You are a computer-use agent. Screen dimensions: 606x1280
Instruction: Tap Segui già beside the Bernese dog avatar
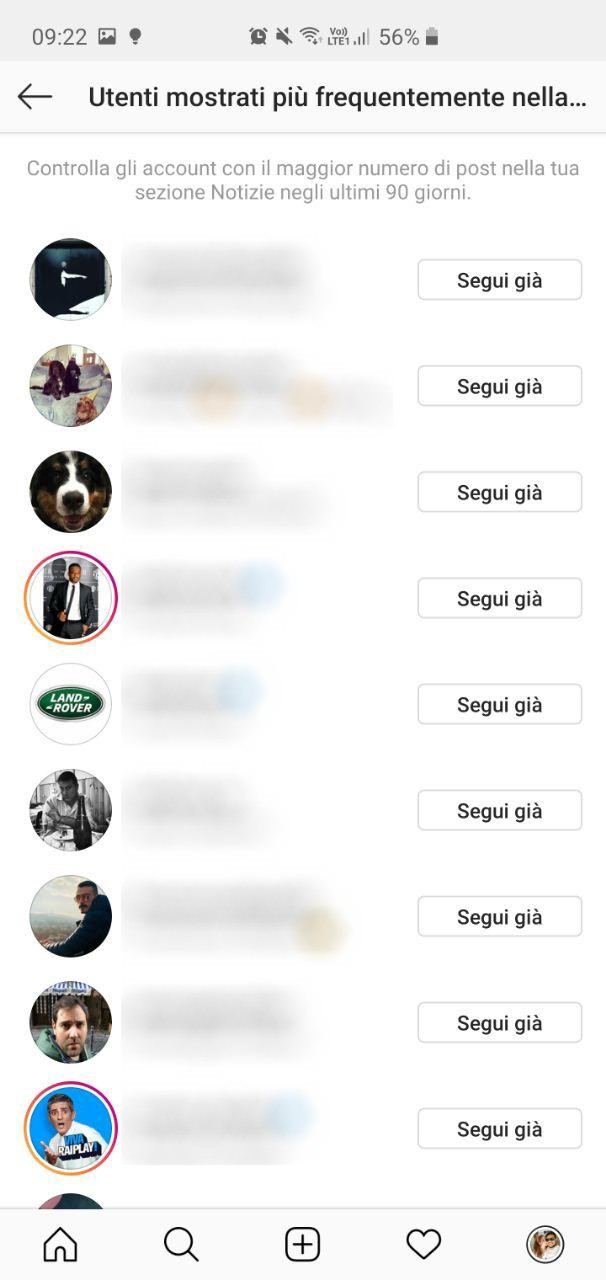point(499,492)
